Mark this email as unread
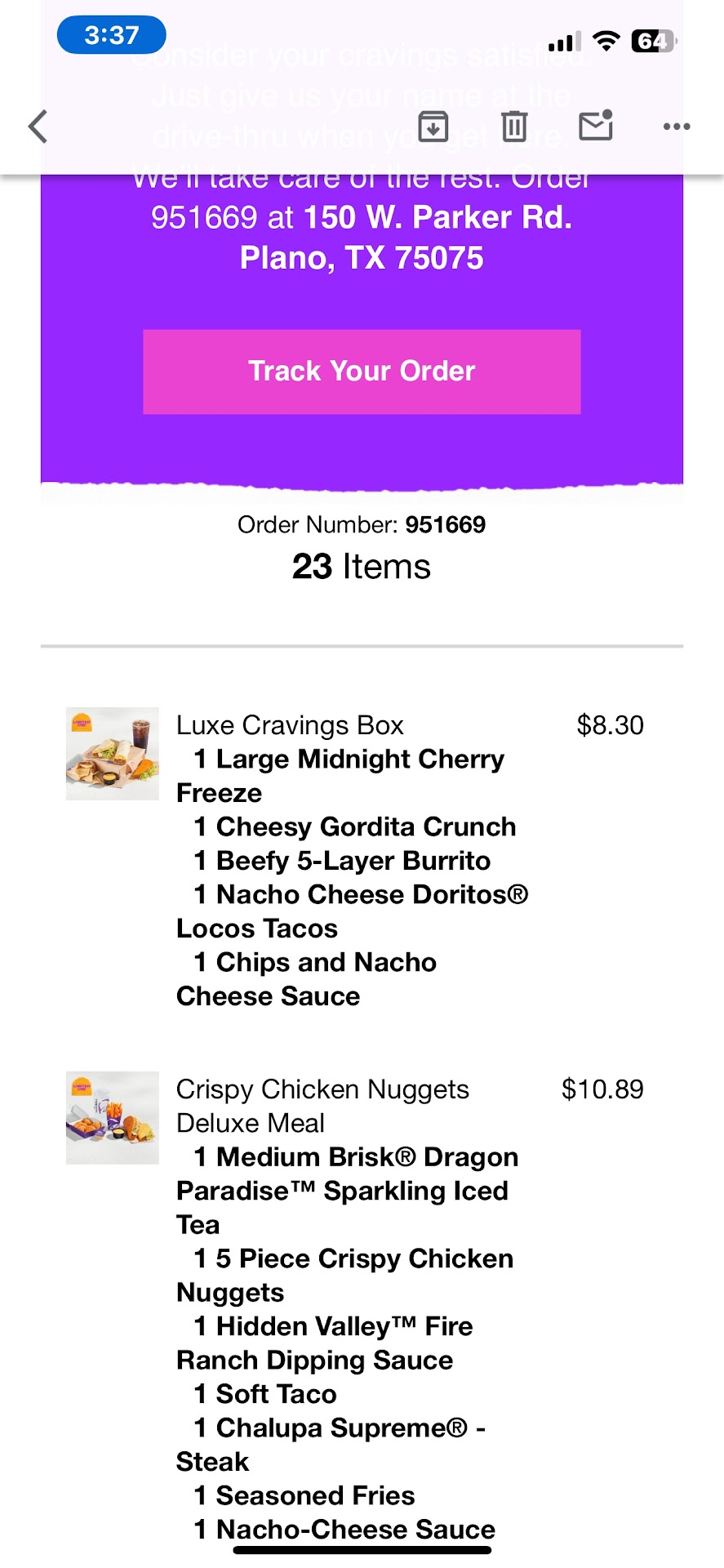Viewport: 724px width, 1568px height. coord(596,126)
